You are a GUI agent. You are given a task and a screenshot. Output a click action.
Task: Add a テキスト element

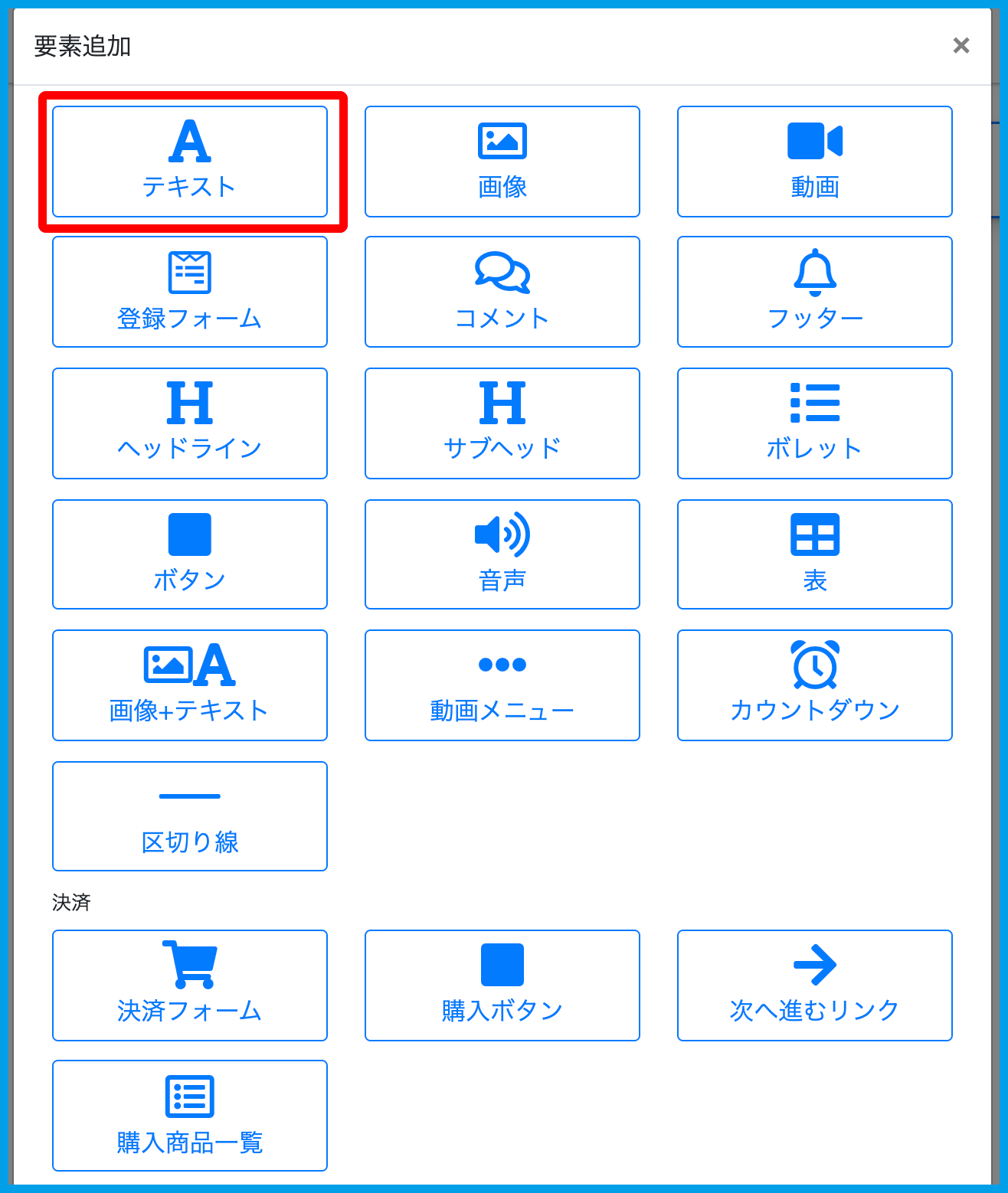(x=189, y=162)
